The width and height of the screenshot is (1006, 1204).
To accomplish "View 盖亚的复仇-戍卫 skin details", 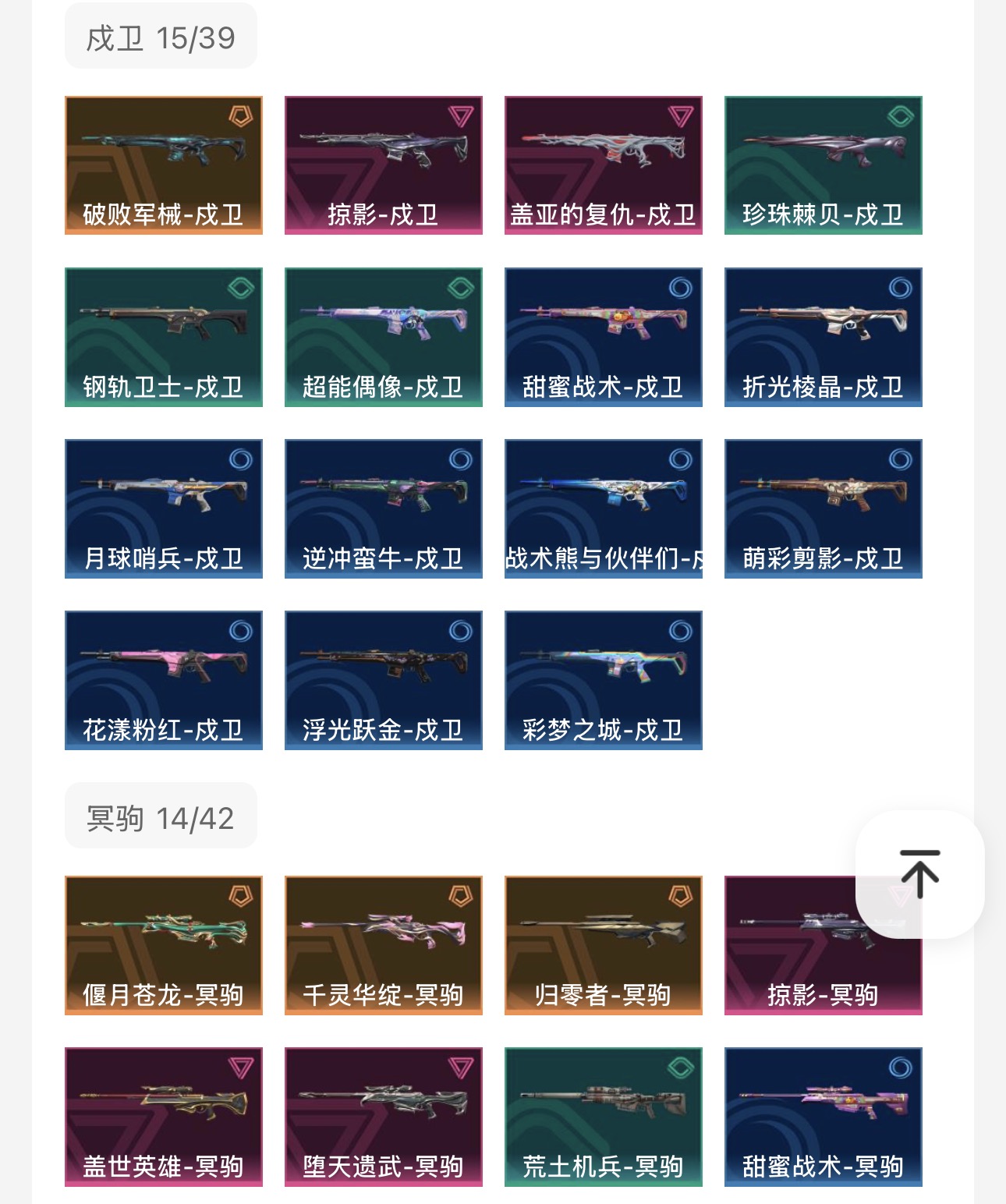I will (604, 165).
